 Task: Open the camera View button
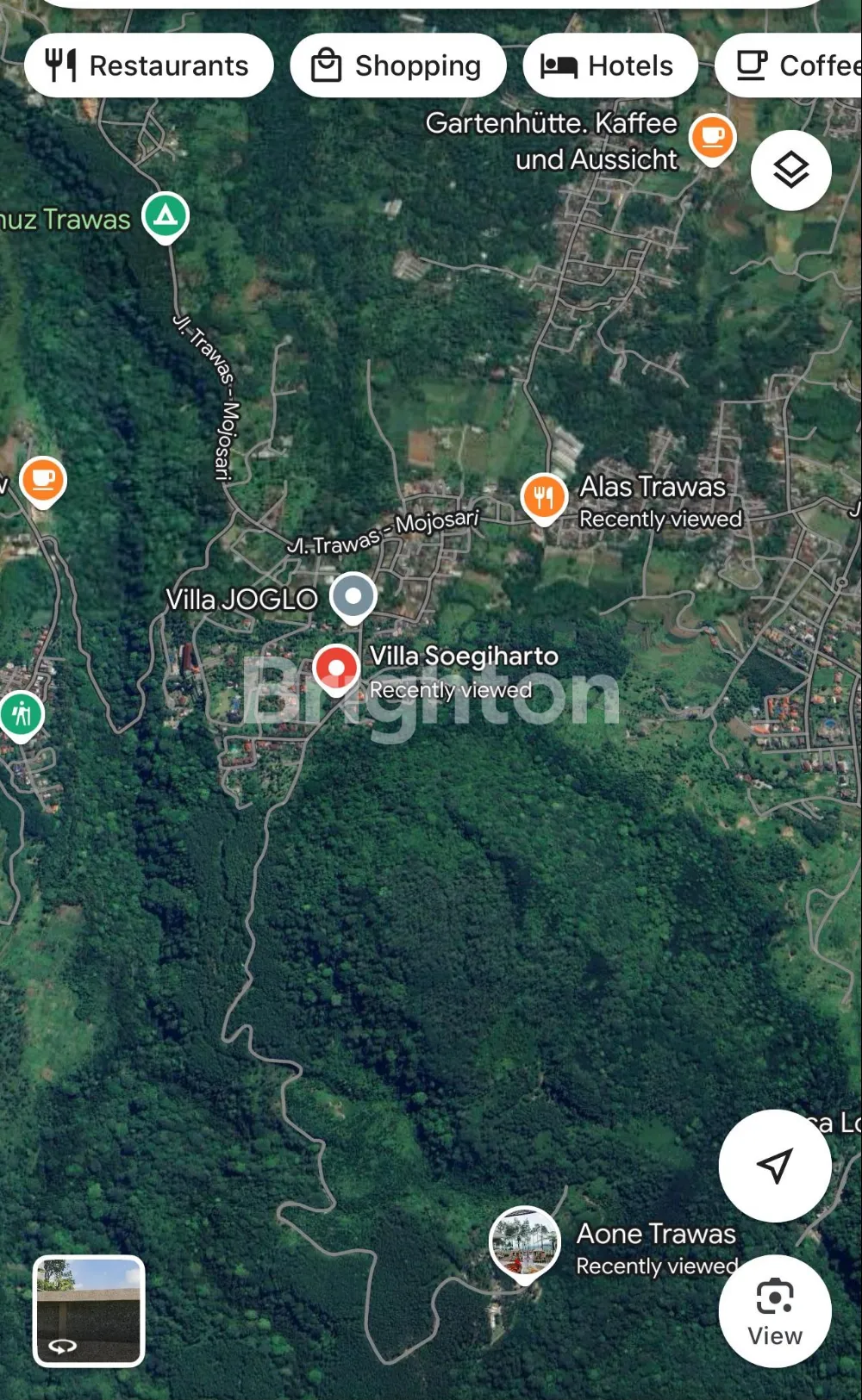pyautogui.click(x=774, y=1311)
